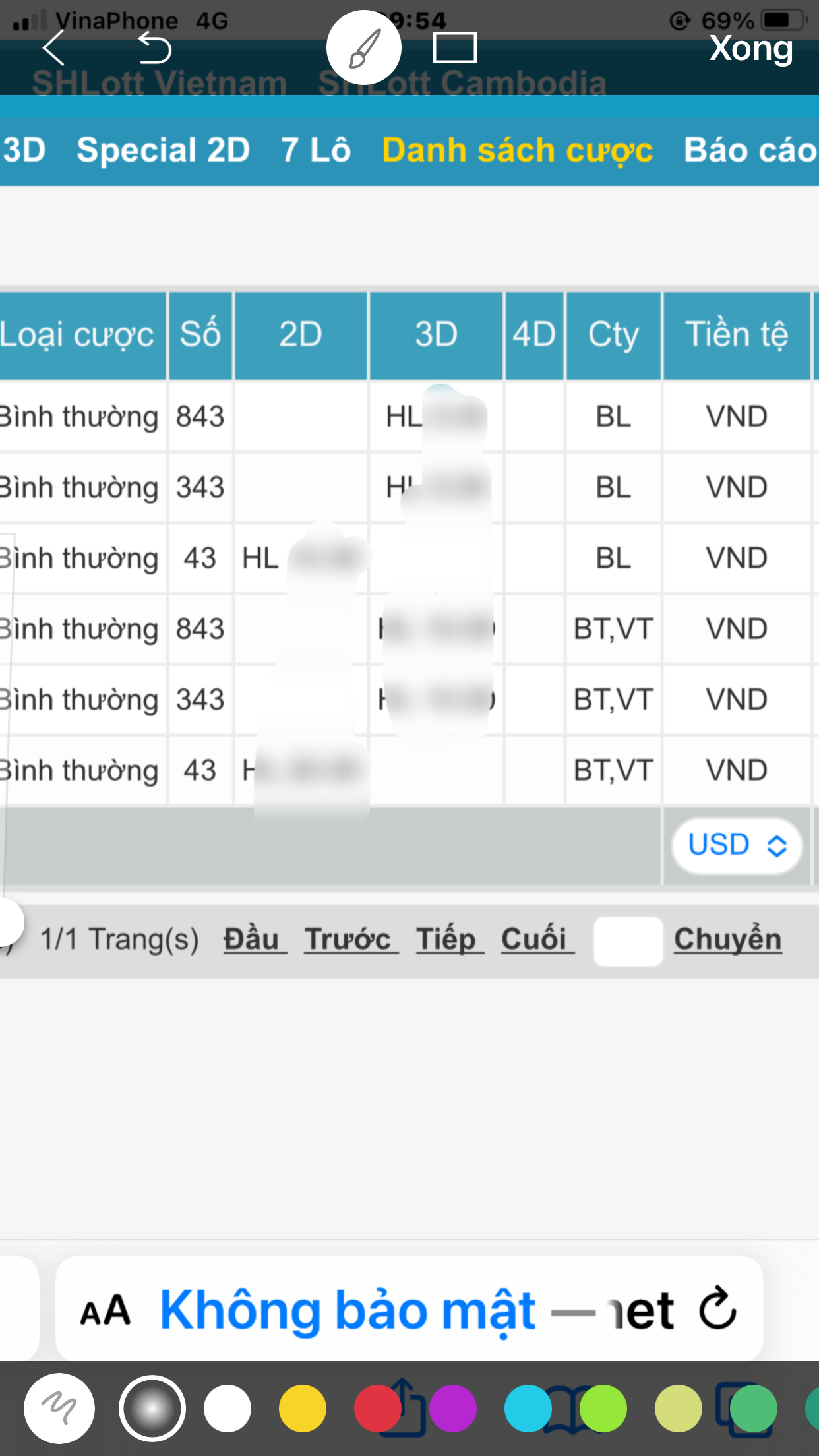Select the cyan color swatch
Screen dimensions: 819x1456
528,1409
